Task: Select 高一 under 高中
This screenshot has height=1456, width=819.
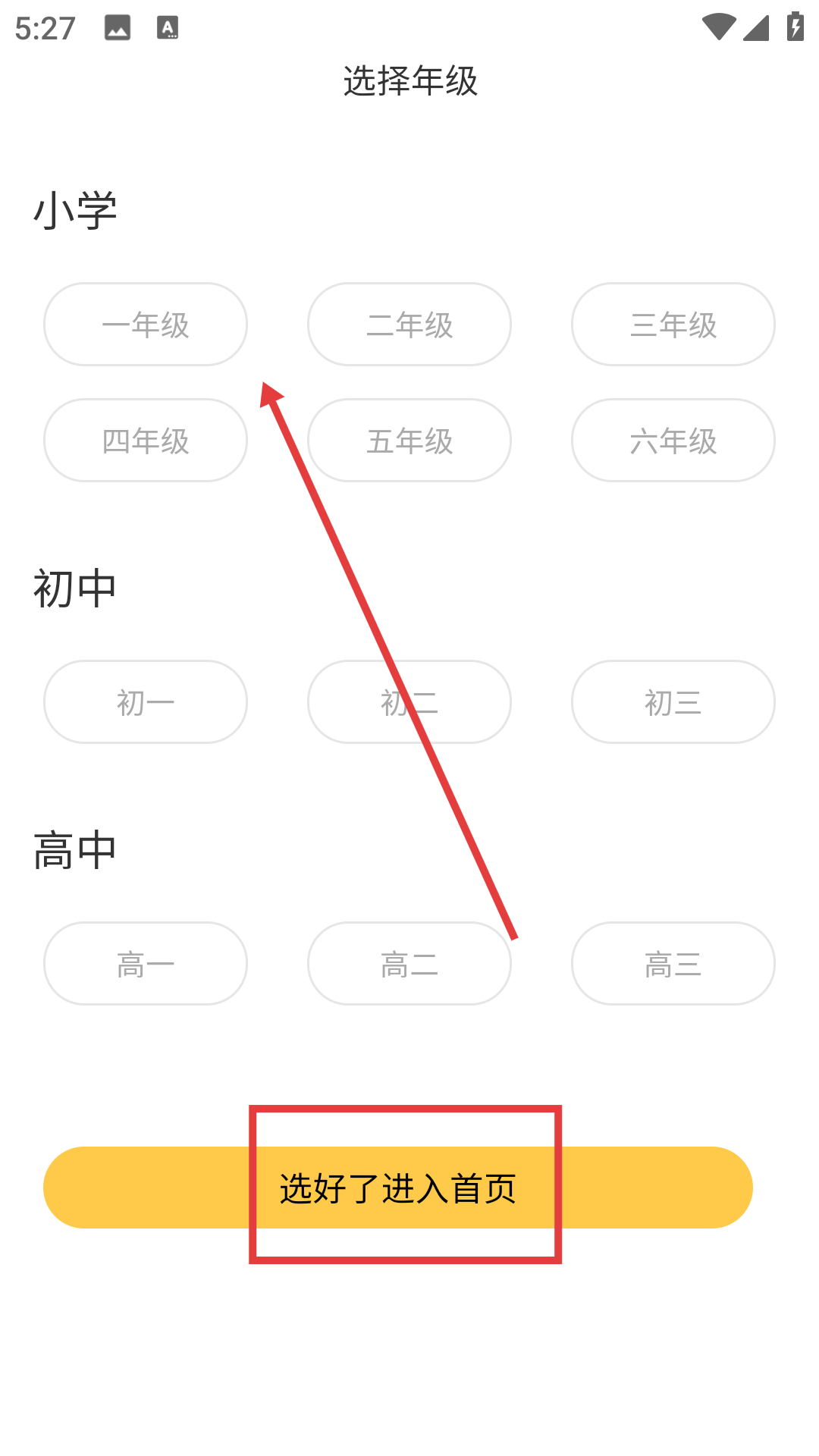Action: pyautogui.click(x=146, y=964)
